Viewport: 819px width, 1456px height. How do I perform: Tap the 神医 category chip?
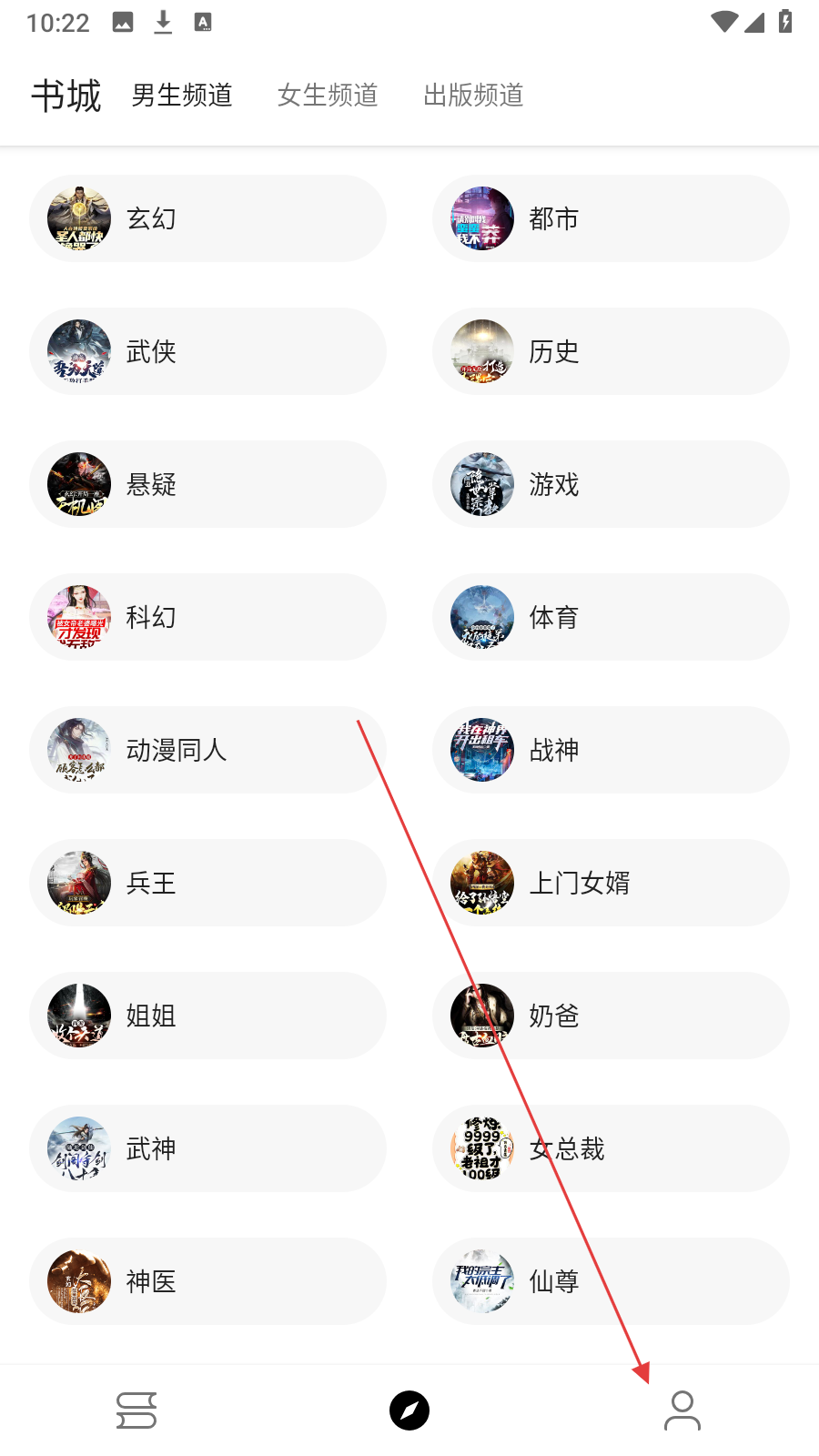(207, 1281)
